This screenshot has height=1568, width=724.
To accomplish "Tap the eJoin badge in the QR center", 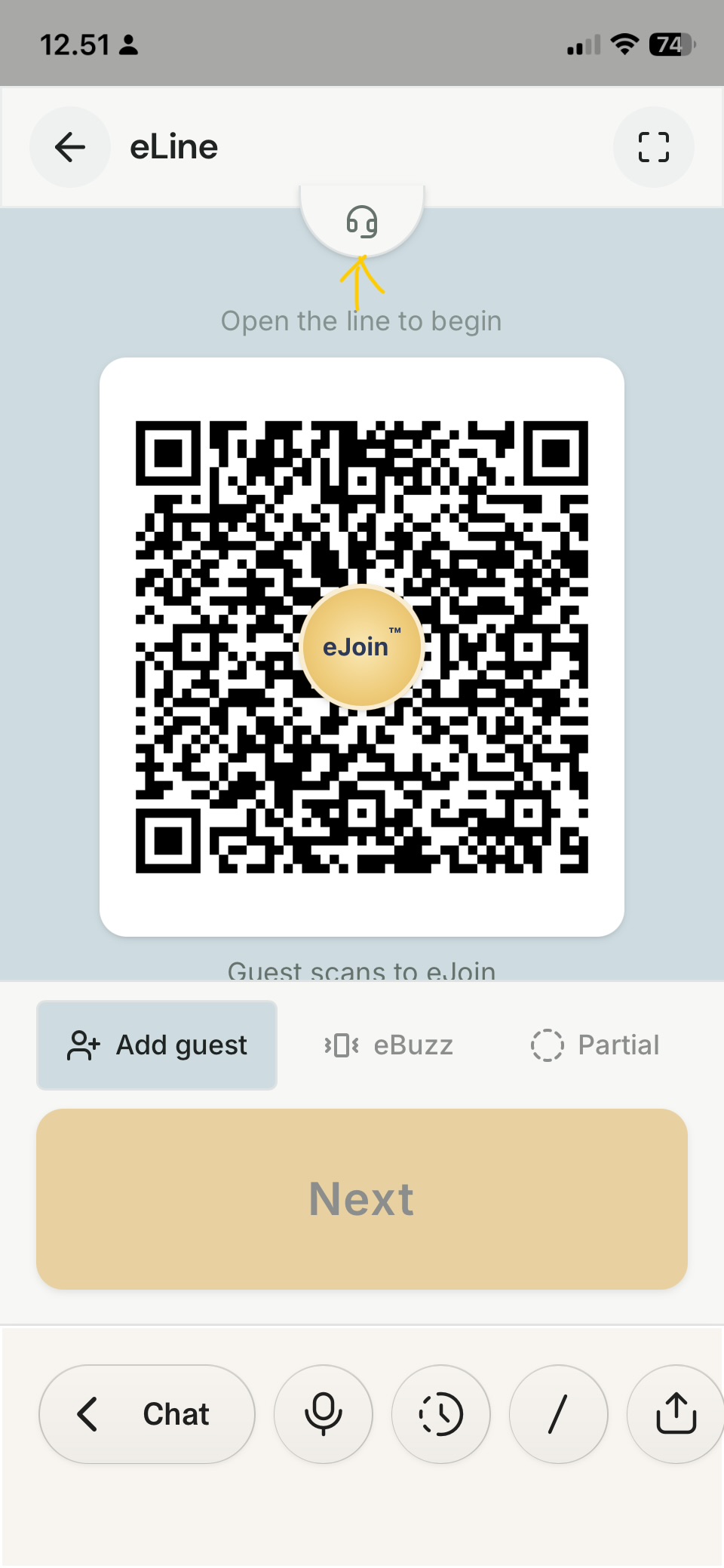I will point(361,647).
